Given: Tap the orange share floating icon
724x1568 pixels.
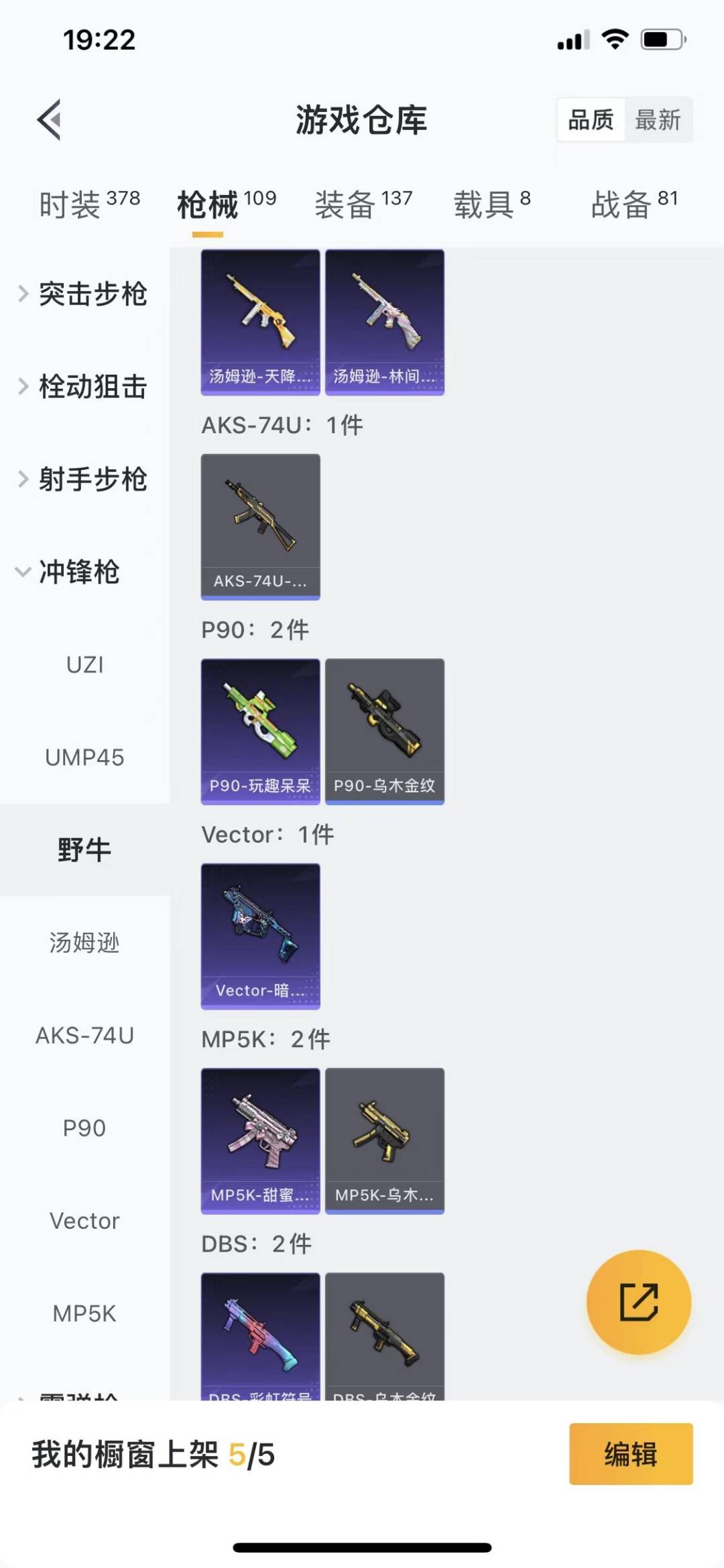Looking at the screenshot, I should coord(638,1301).
